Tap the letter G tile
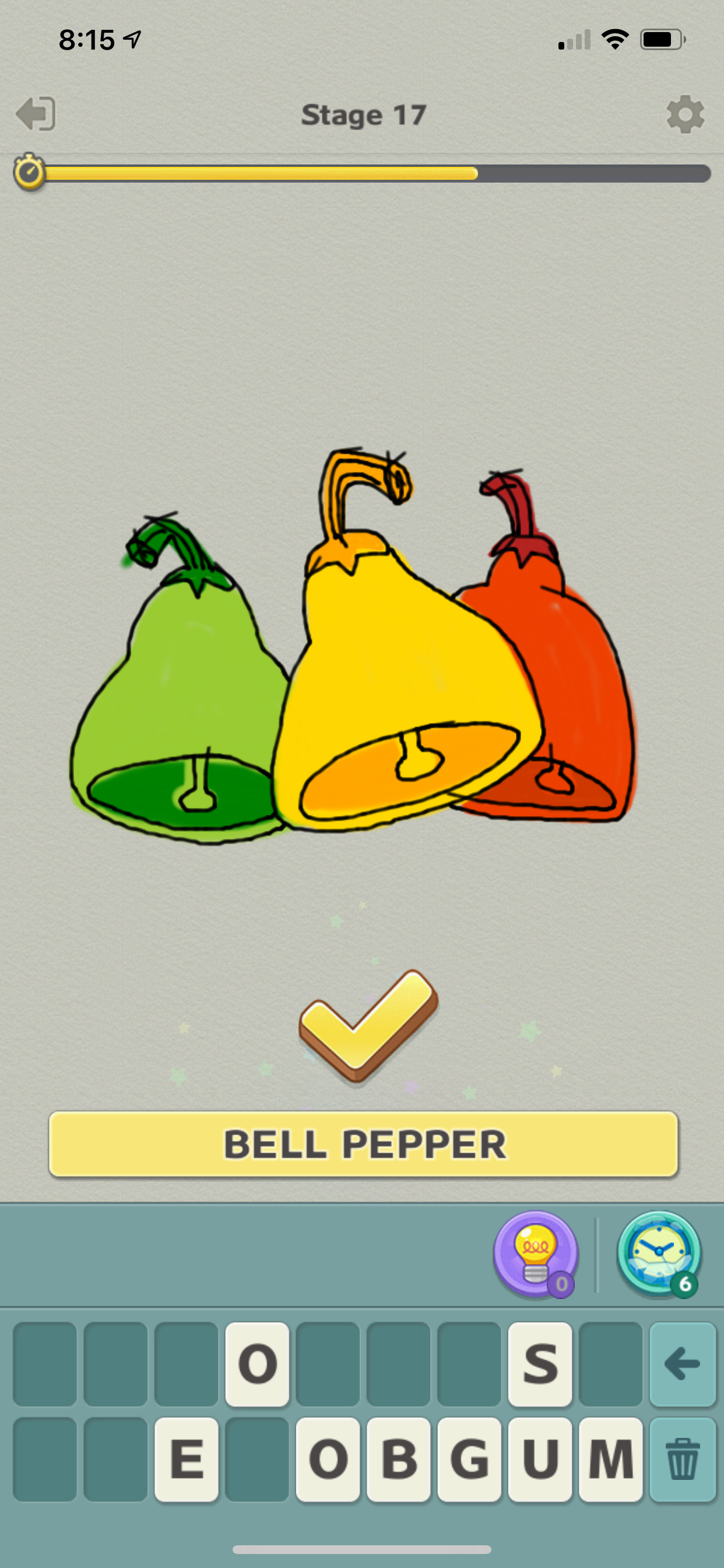 pyautogui.click(x=469, y=1459)
